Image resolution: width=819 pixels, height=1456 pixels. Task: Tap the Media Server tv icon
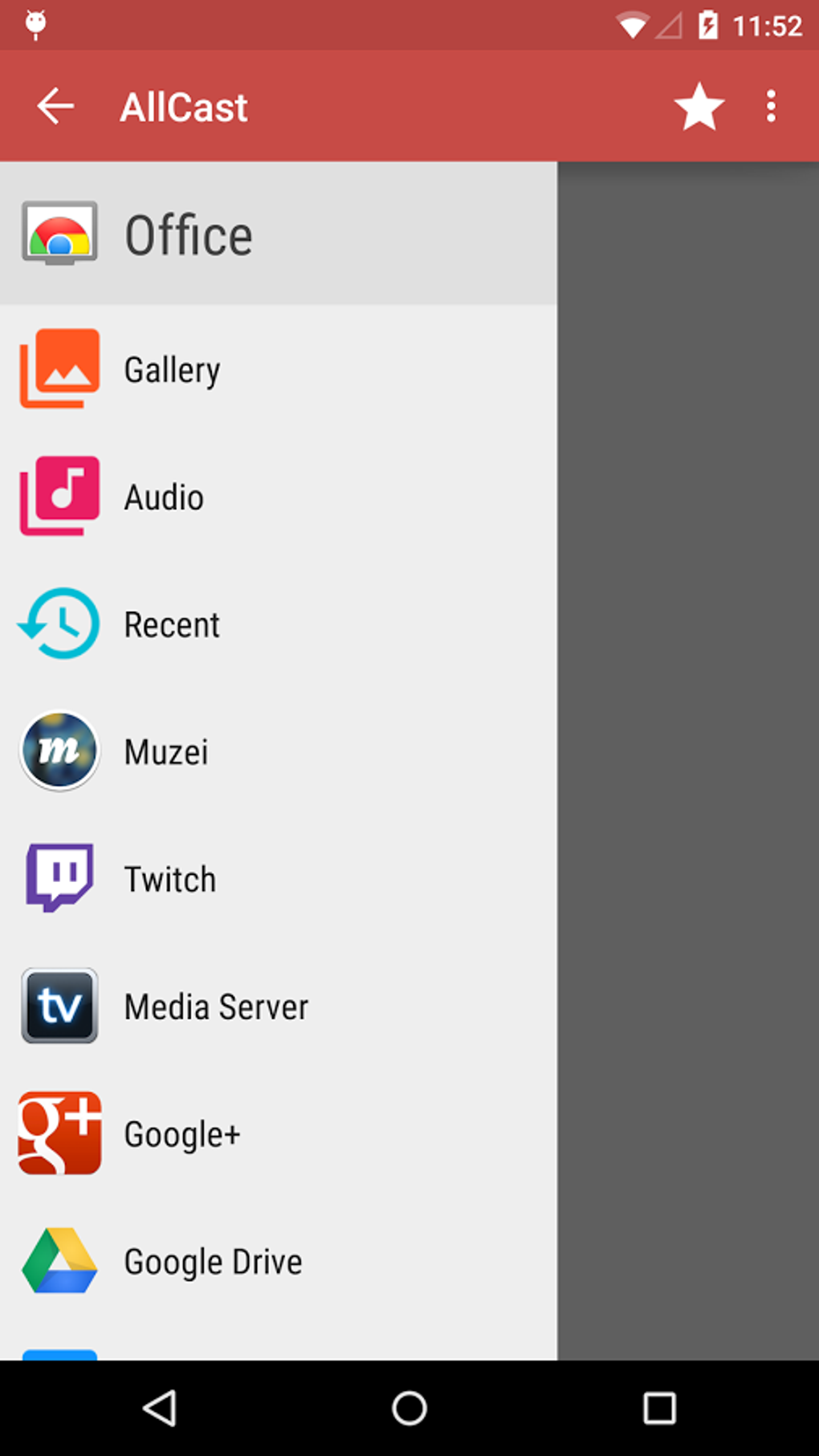[x=59, y=1006]
